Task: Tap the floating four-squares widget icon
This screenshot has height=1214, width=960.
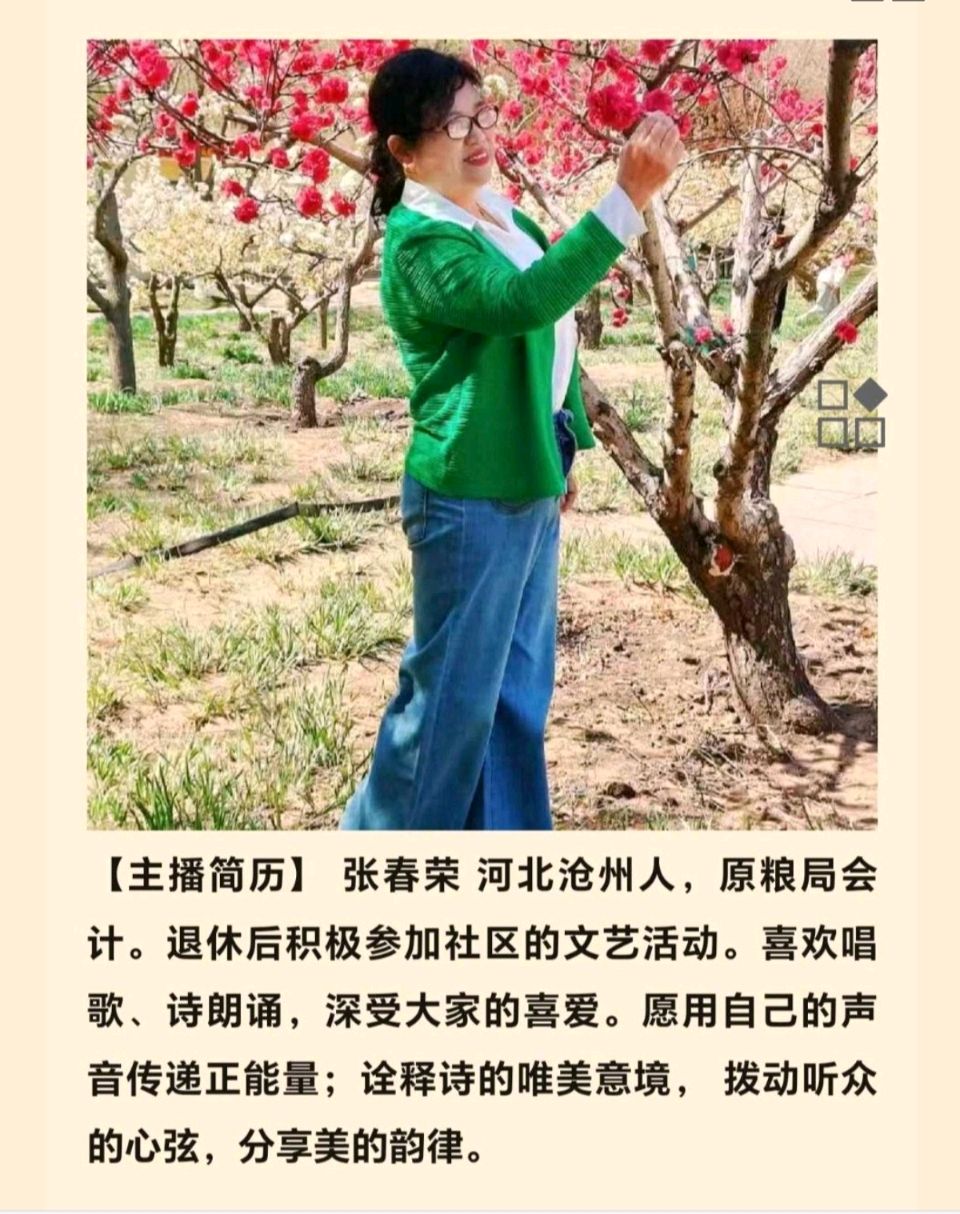Action: pyautogui.click(x=852, y=413)
